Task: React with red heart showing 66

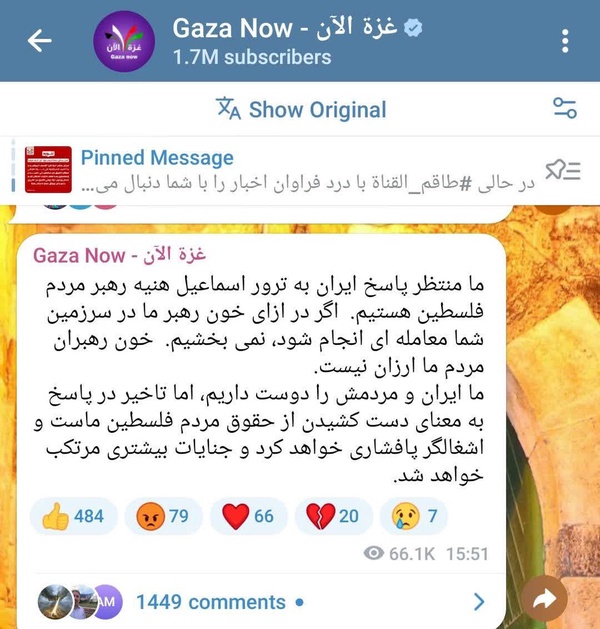Action: click(249, 516)
